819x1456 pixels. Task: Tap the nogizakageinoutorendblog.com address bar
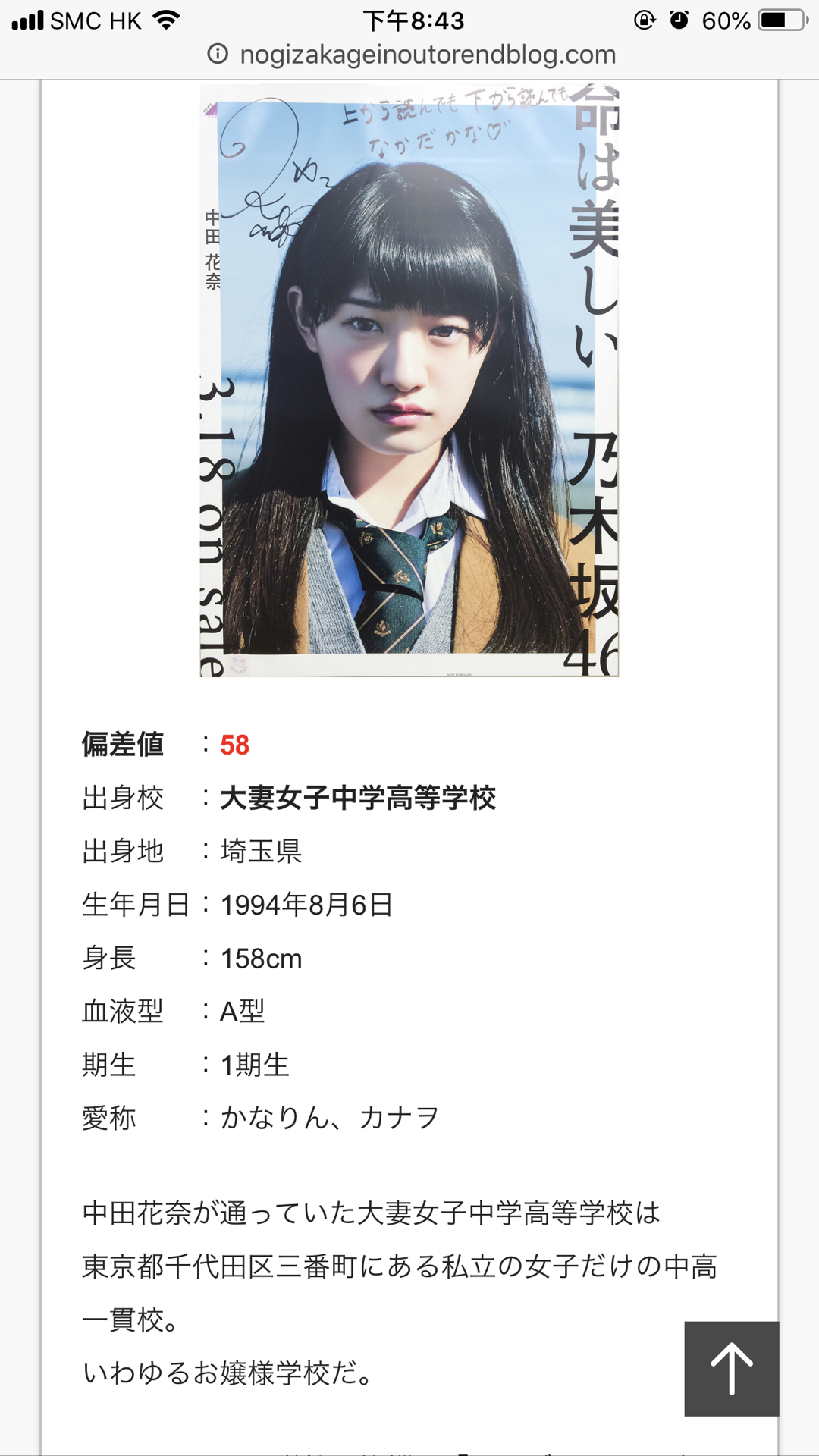(427, 55)
